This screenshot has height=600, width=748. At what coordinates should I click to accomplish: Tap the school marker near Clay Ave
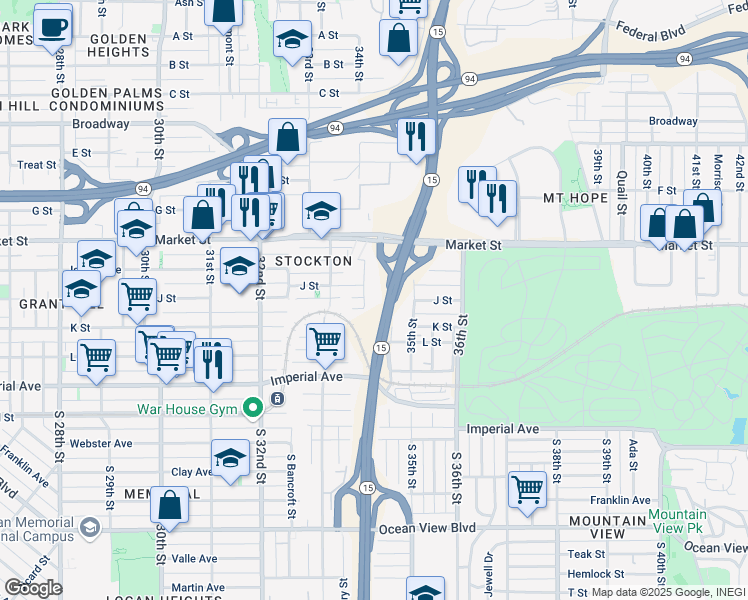pos(230,460)
